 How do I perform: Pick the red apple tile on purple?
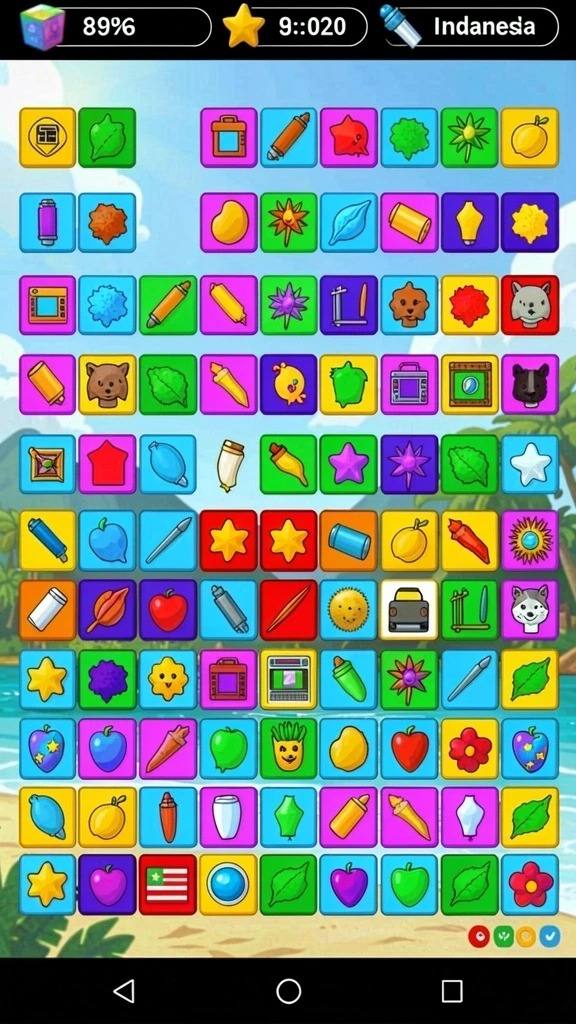(x=168, y=610)
